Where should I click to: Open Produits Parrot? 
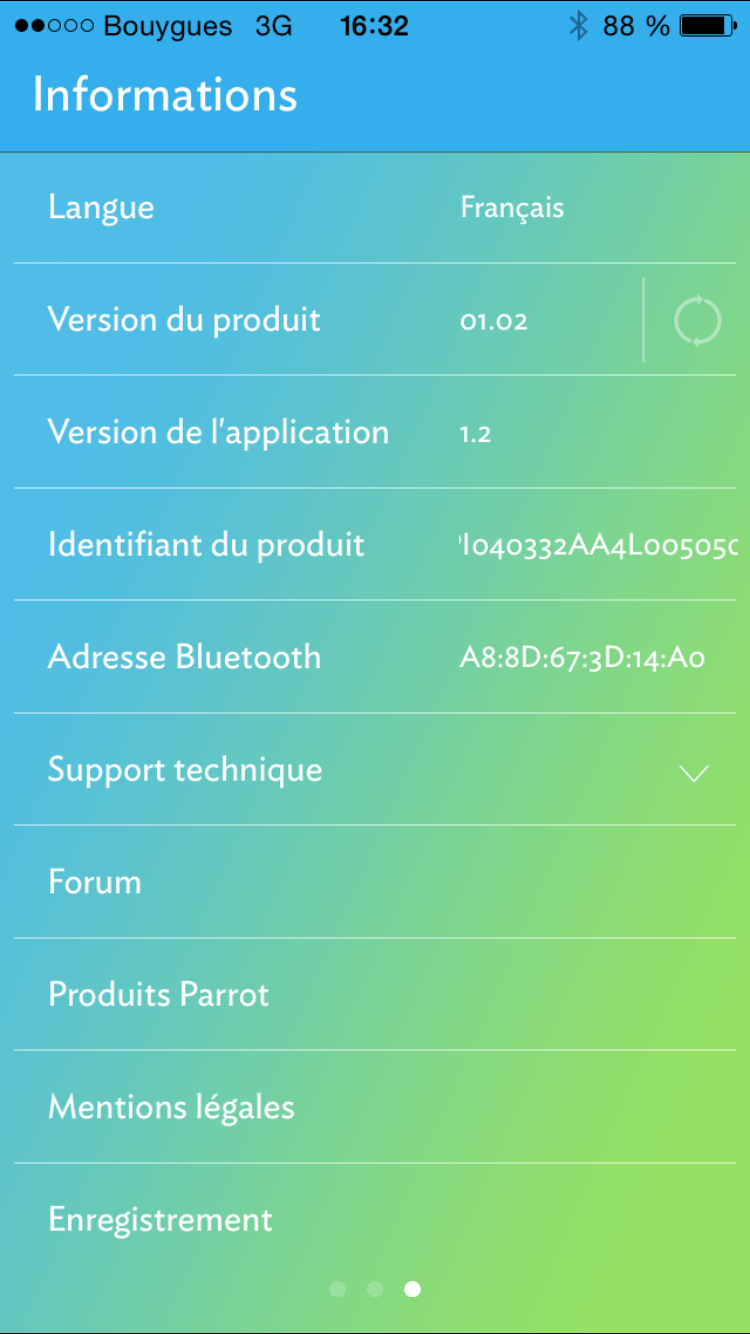[159, 994]
